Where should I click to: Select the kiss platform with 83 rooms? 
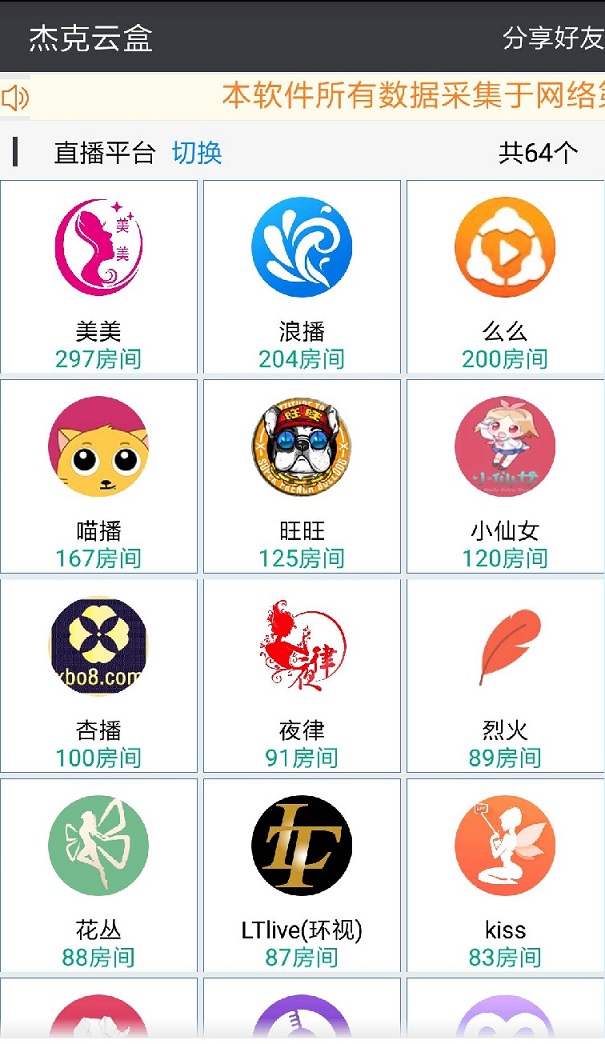pyautogui.click(x=505, y=875)
